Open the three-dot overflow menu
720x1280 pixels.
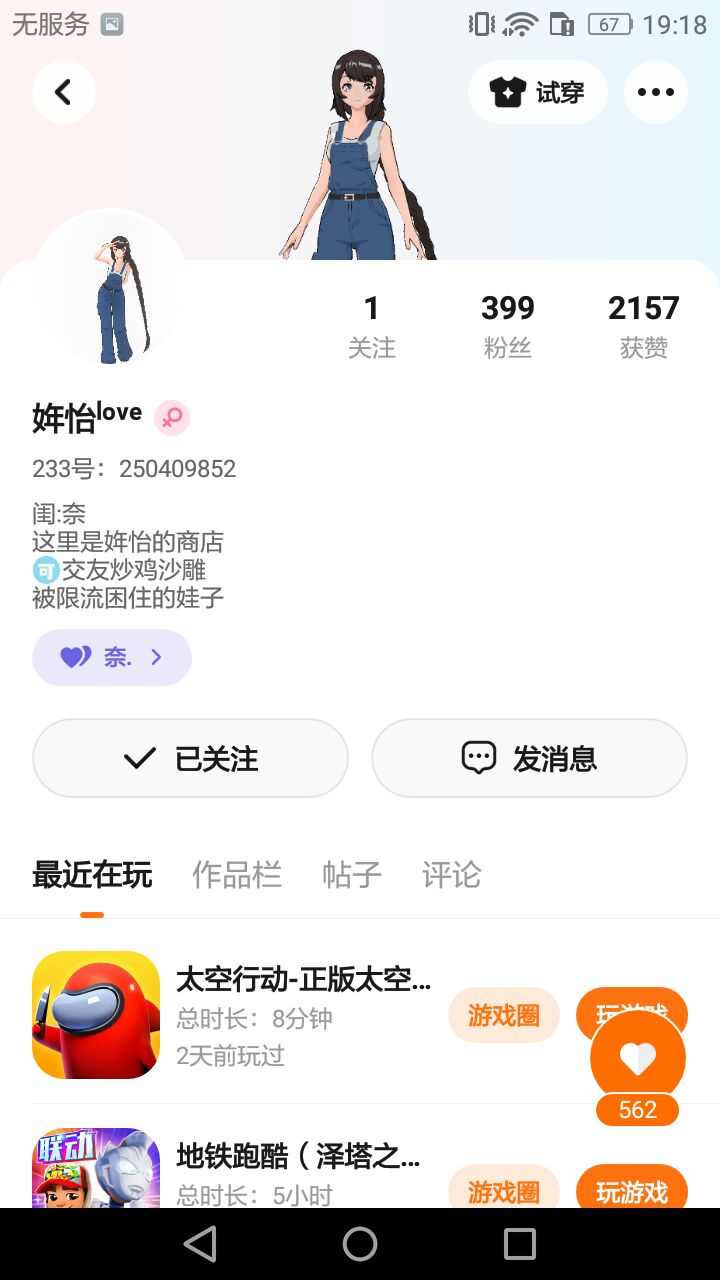(656, 92)
